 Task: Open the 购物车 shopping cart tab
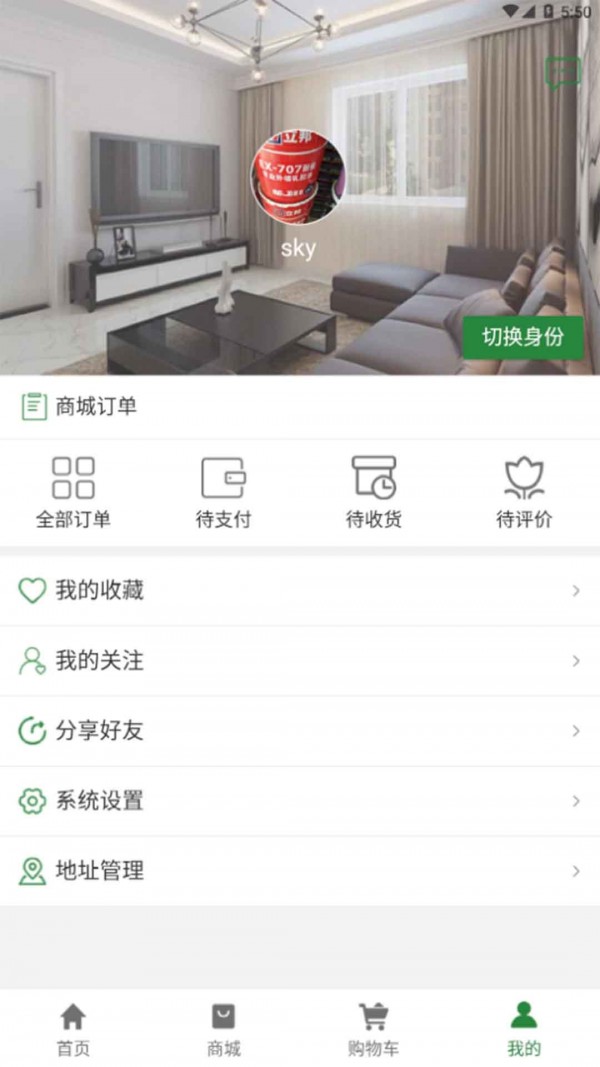[373, 1030]
